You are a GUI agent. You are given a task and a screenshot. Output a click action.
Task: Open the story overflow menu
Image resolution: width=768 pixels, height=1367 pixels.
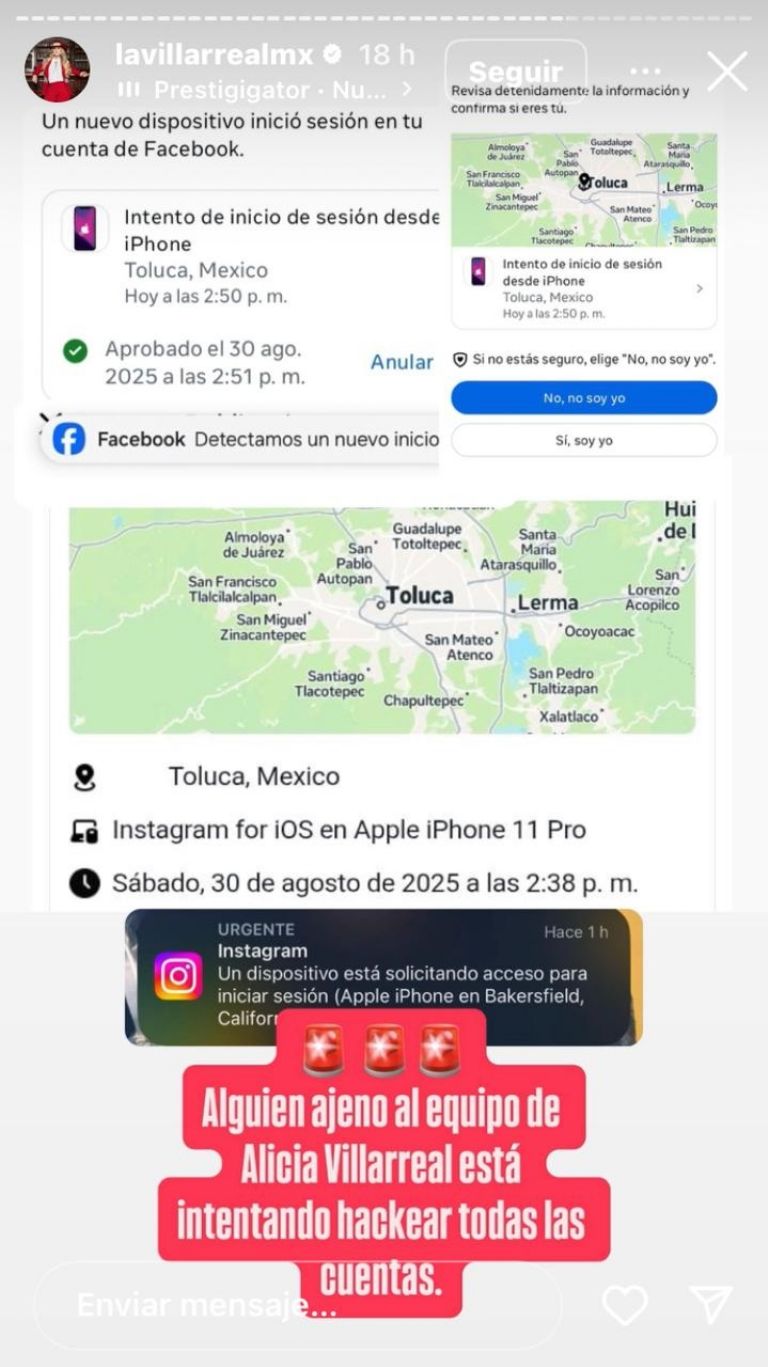pyautogui.click(x=646, y=72)
